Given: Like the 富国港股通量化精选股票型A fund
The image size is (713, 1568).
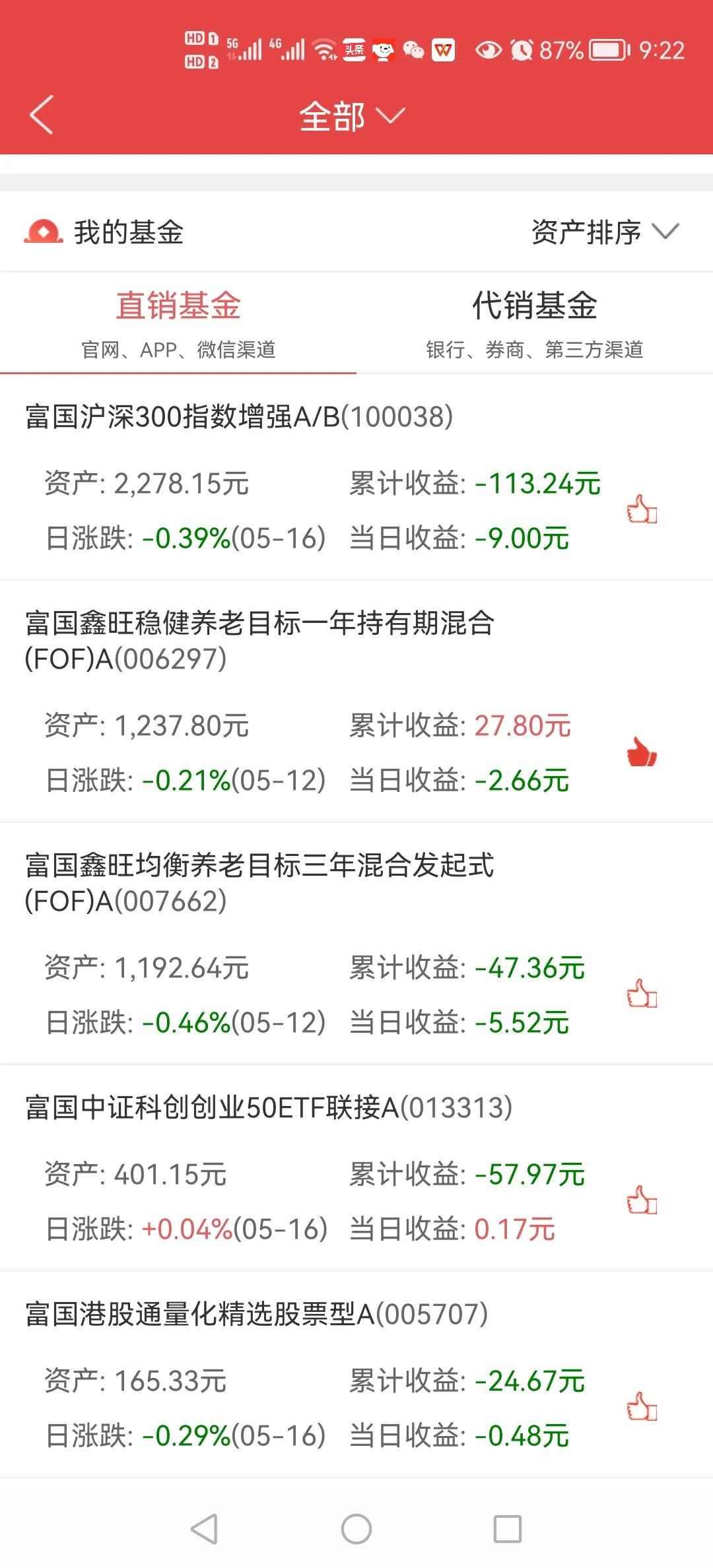Looking at the screenshot, I should 642,1406.
